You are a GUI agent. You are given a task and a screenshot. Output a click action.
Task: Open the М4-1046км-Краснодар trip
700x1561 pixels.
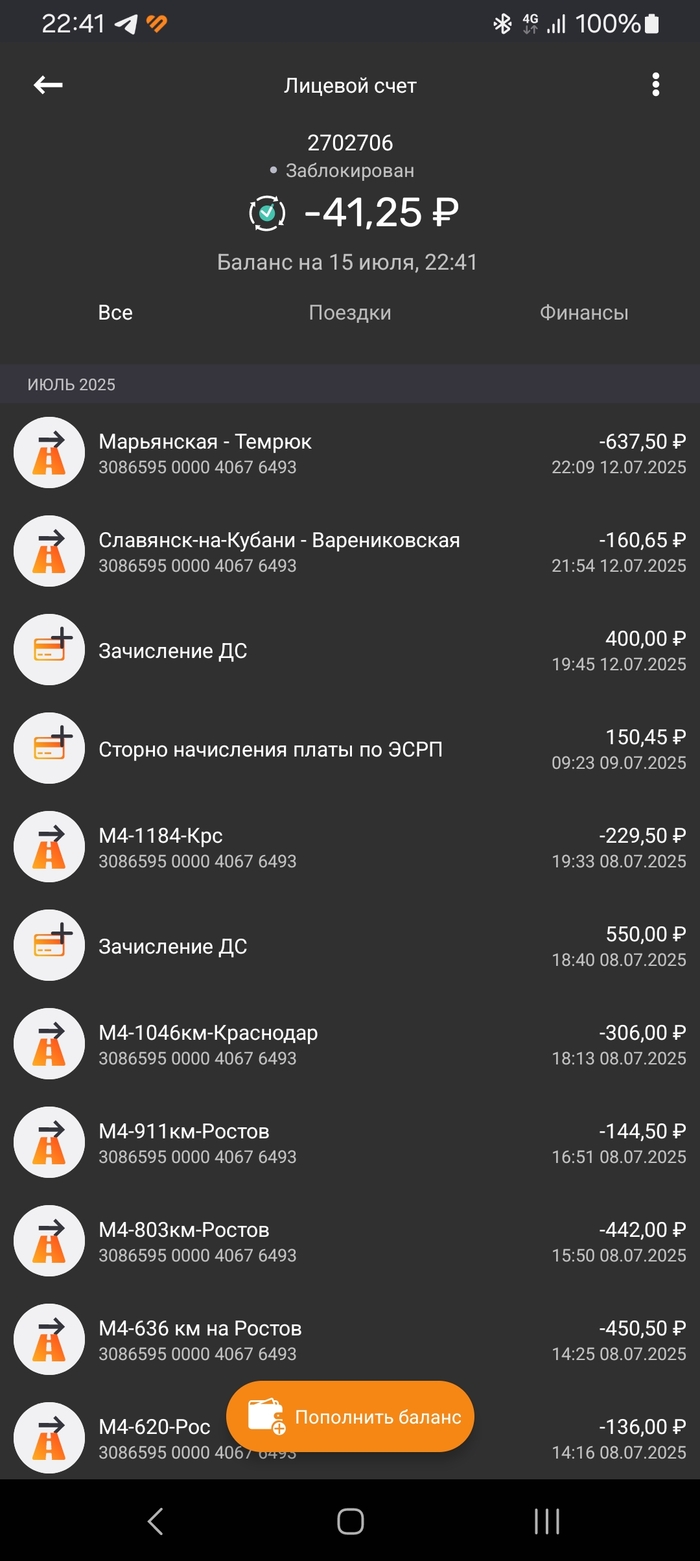[350, 1044]
